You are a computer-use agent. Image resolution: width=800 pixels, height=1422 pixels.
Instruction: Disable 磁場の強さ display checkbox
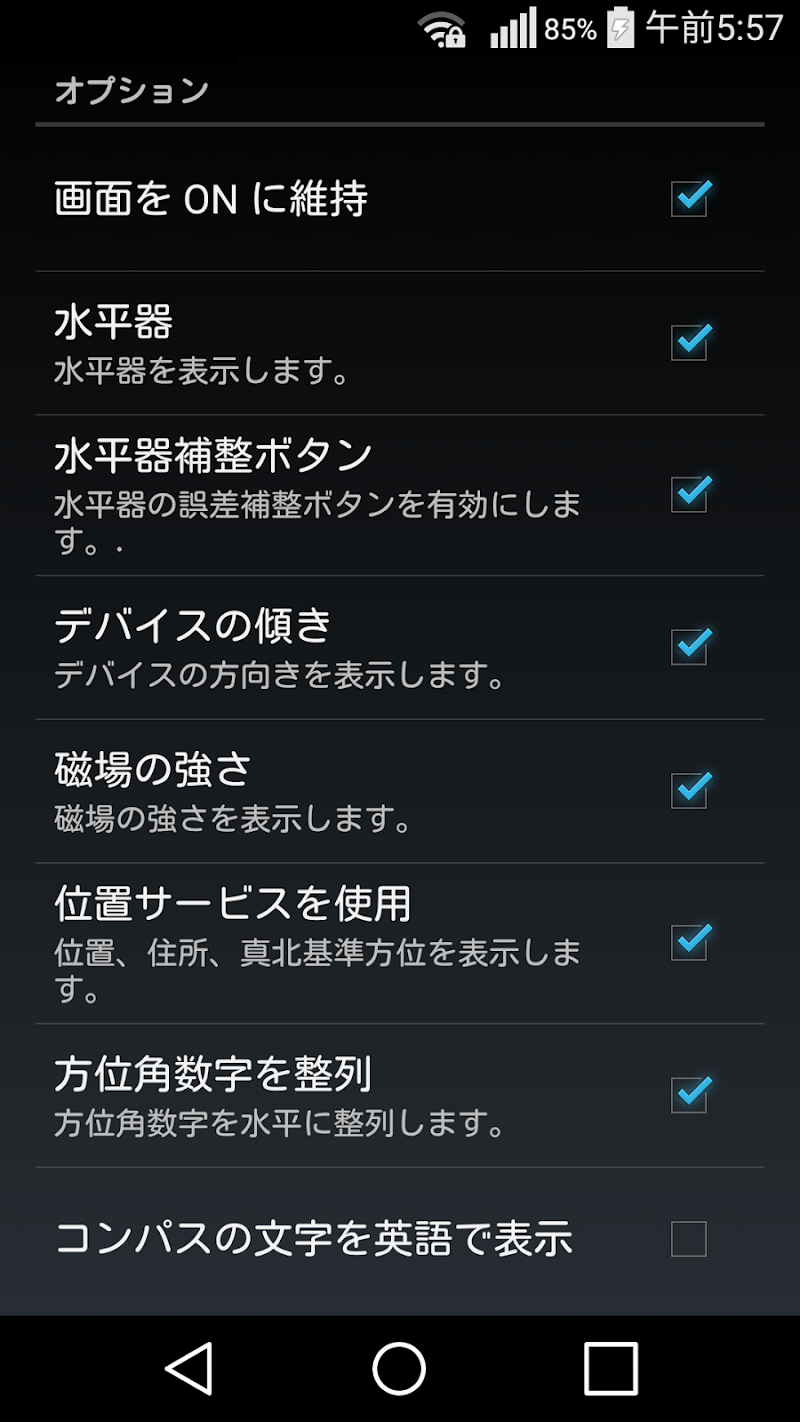[x=689, y=791]
